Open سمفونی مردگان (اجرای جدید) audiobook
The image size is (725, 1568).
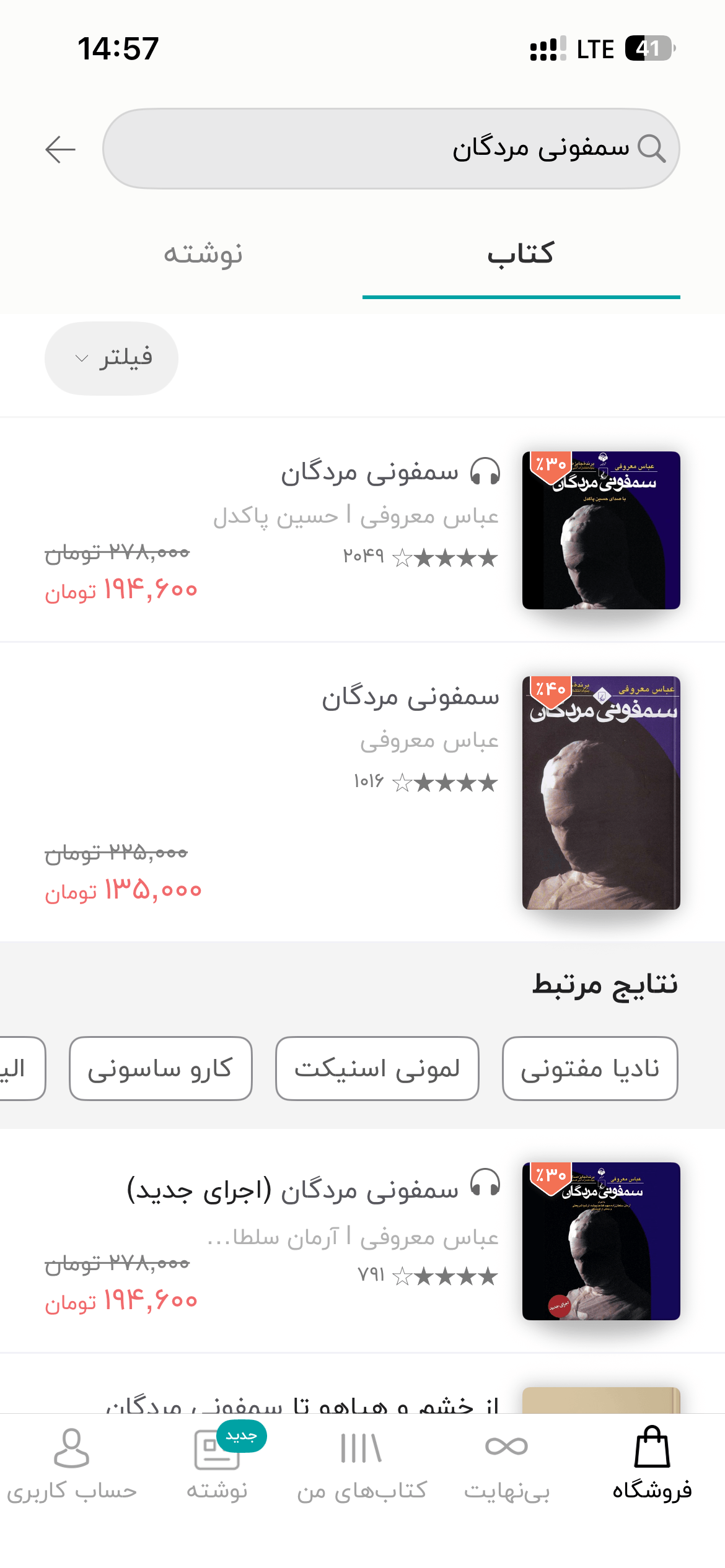coord(362,1240)
